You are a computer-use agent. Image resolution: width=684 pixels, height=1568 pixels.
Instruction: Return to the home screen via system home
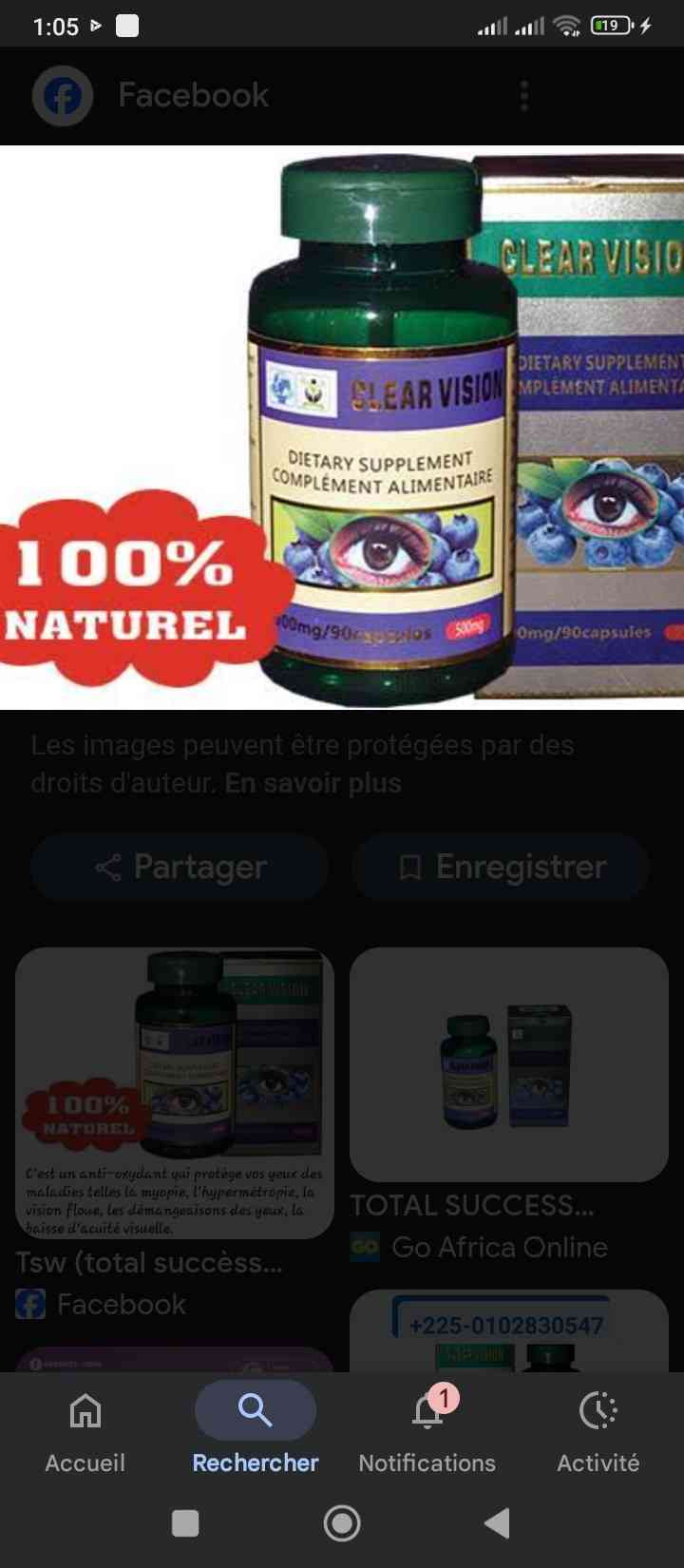(x=342, y=1523)
